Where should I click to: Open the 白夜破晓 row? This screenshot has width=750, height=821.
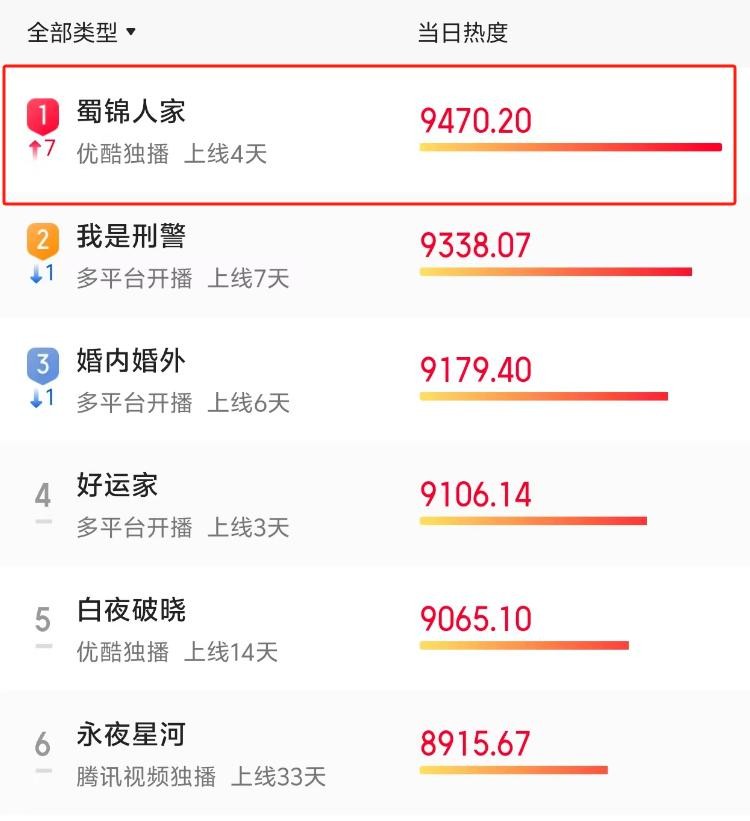coord(131,612)
